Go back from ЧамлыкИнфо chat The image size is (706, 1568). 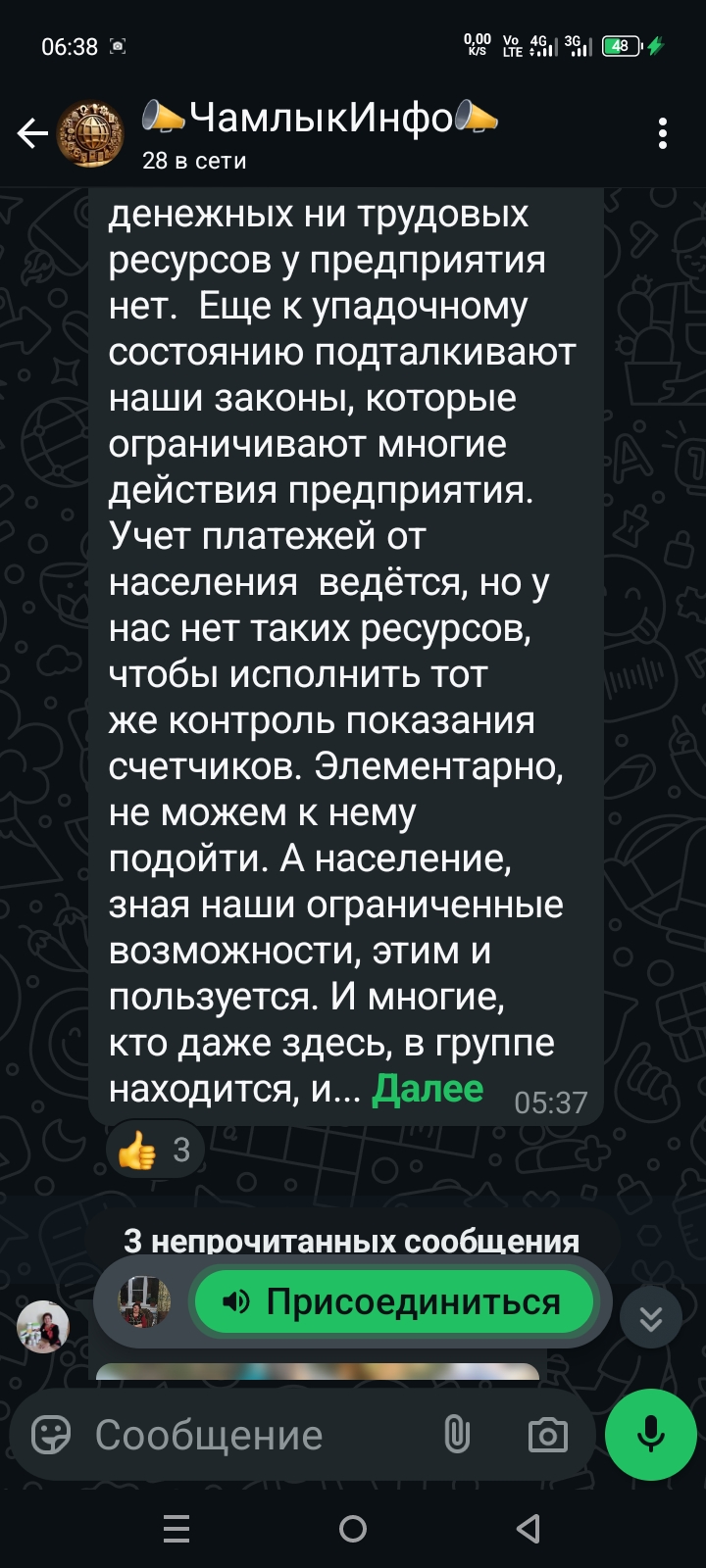point(32,133)
